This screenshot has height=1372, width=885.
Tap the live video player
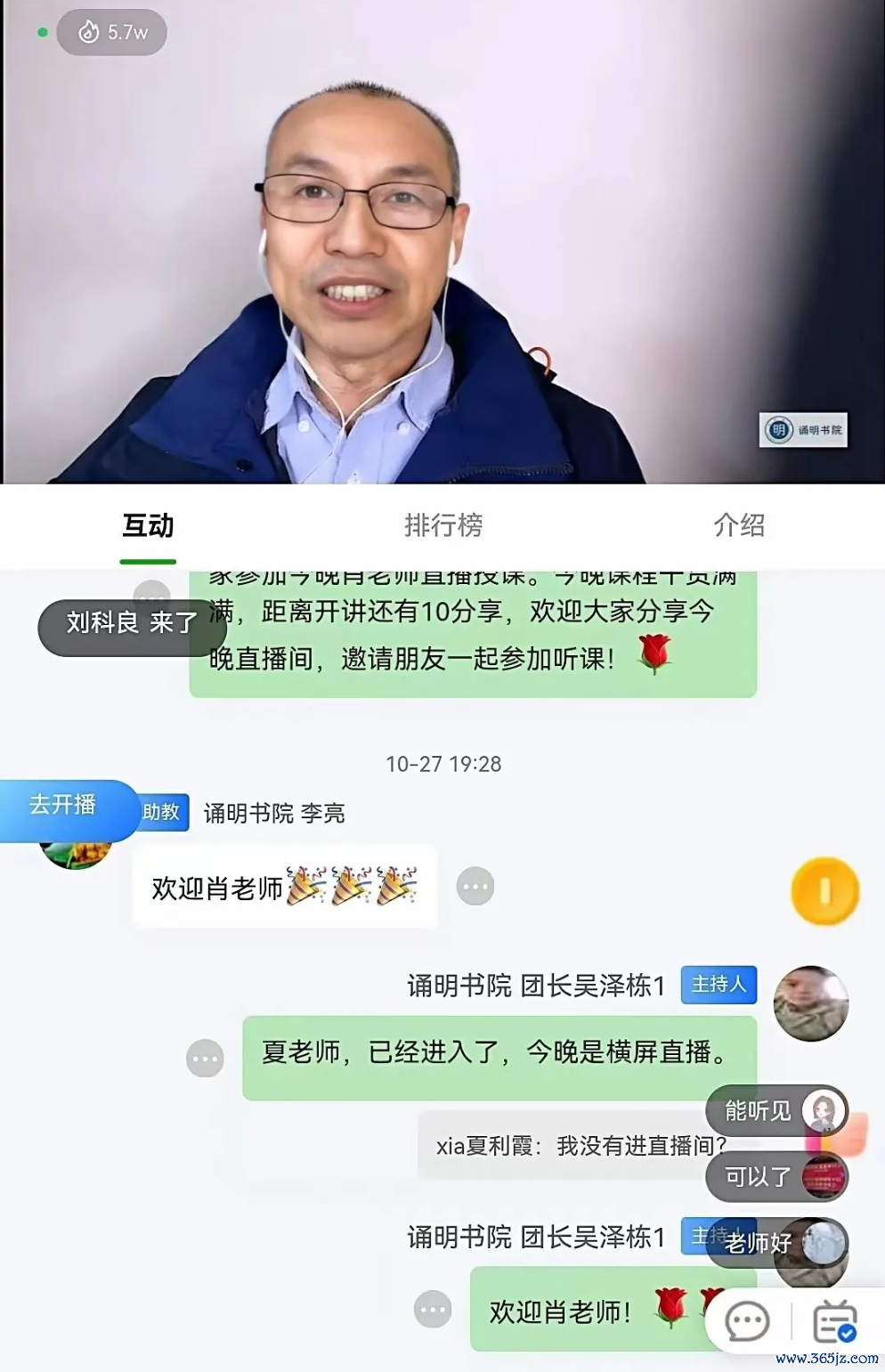click(x=442, y=242)
